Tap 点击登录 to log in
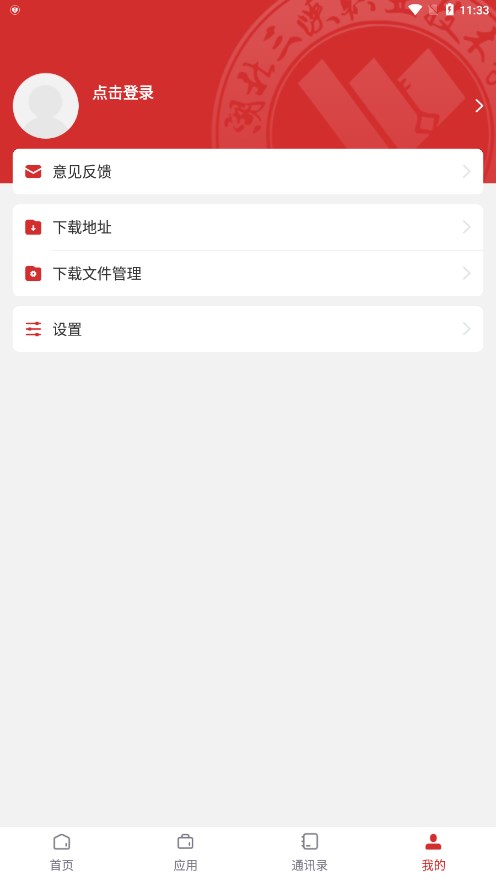Screen dimensions: 496x881 point(123,93)
